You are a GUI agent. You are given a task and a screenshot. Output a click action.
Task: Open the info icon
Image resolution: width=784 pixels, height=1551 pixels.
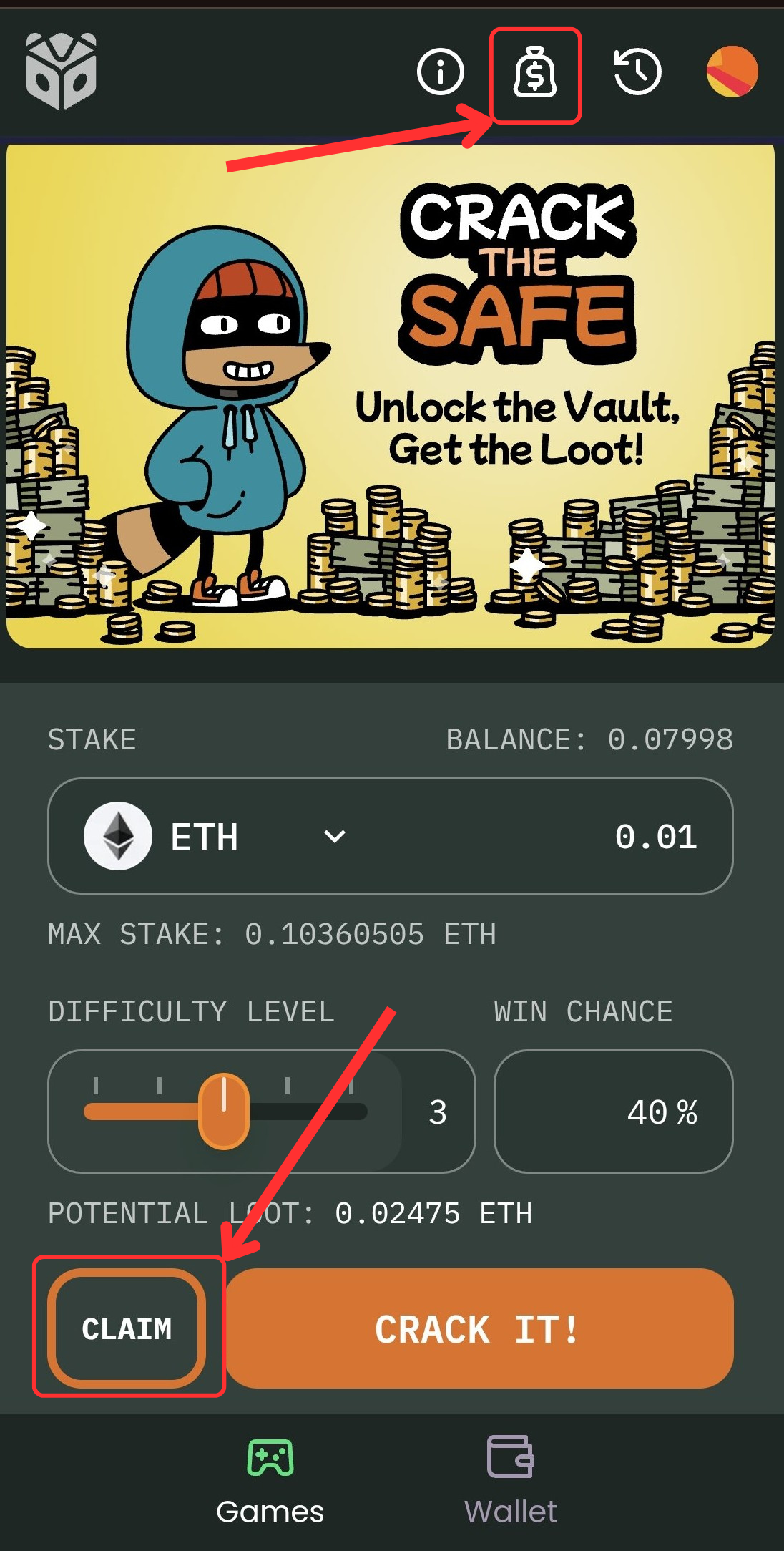440,72
